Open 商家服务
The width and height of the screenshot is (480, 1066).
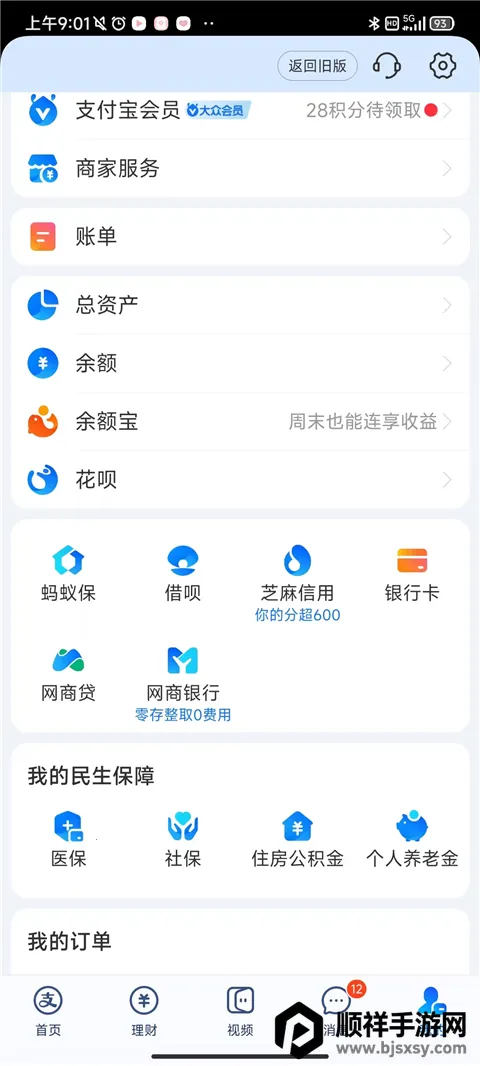[240, 169]
